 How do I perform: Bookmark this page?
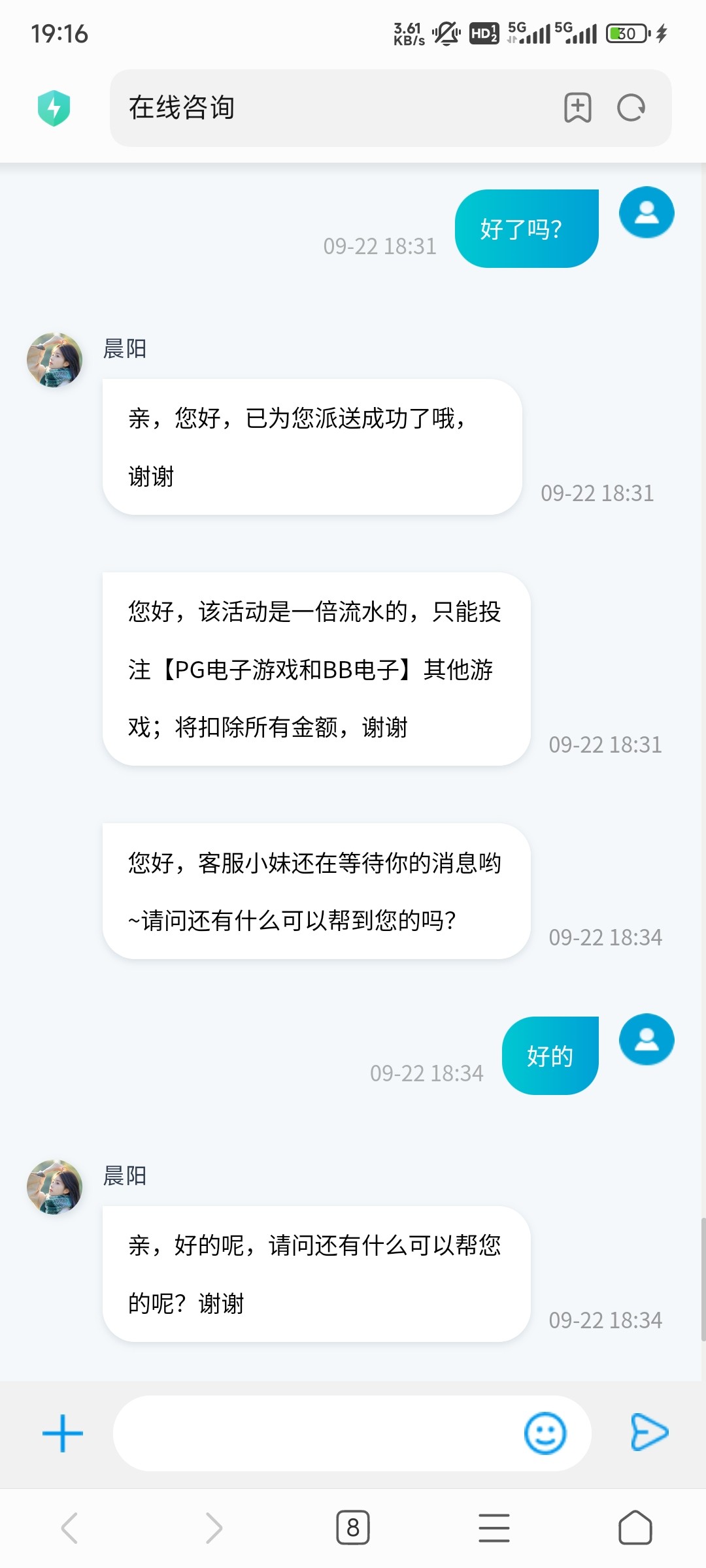578,108
